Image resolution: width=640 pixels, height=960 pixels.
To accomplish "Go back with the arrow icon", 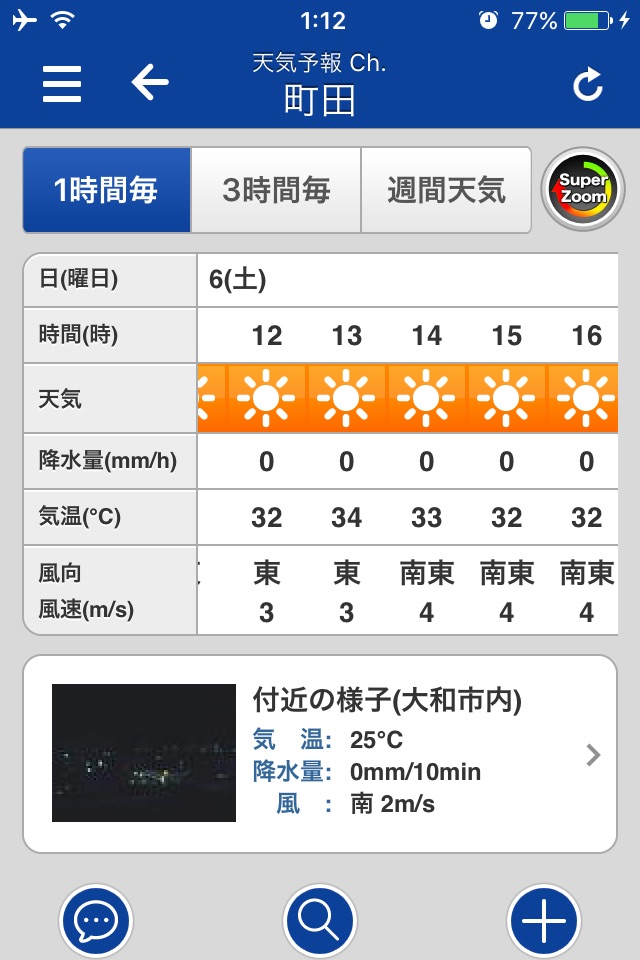I will 150,83.
